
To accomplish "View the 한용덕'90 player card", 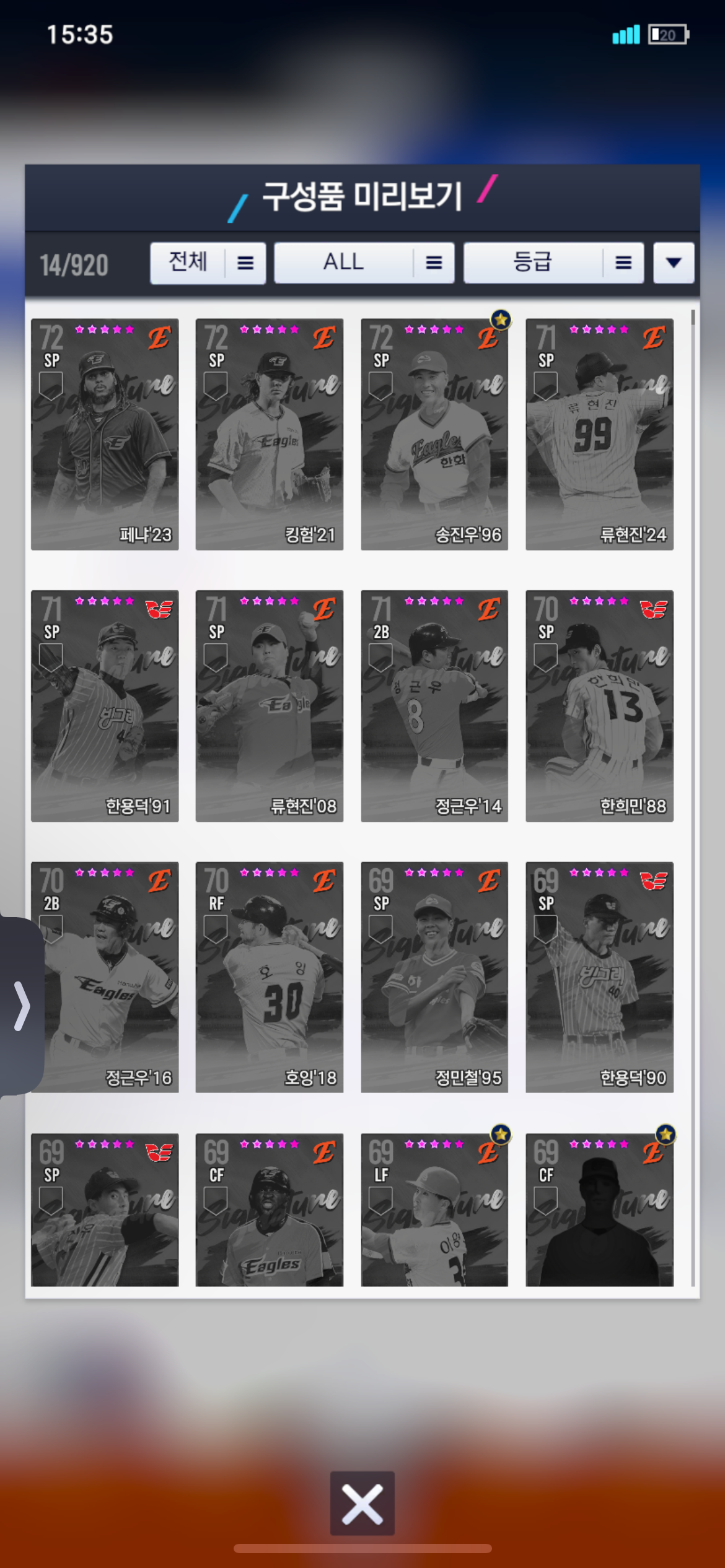I will click(x=599, y=977).
